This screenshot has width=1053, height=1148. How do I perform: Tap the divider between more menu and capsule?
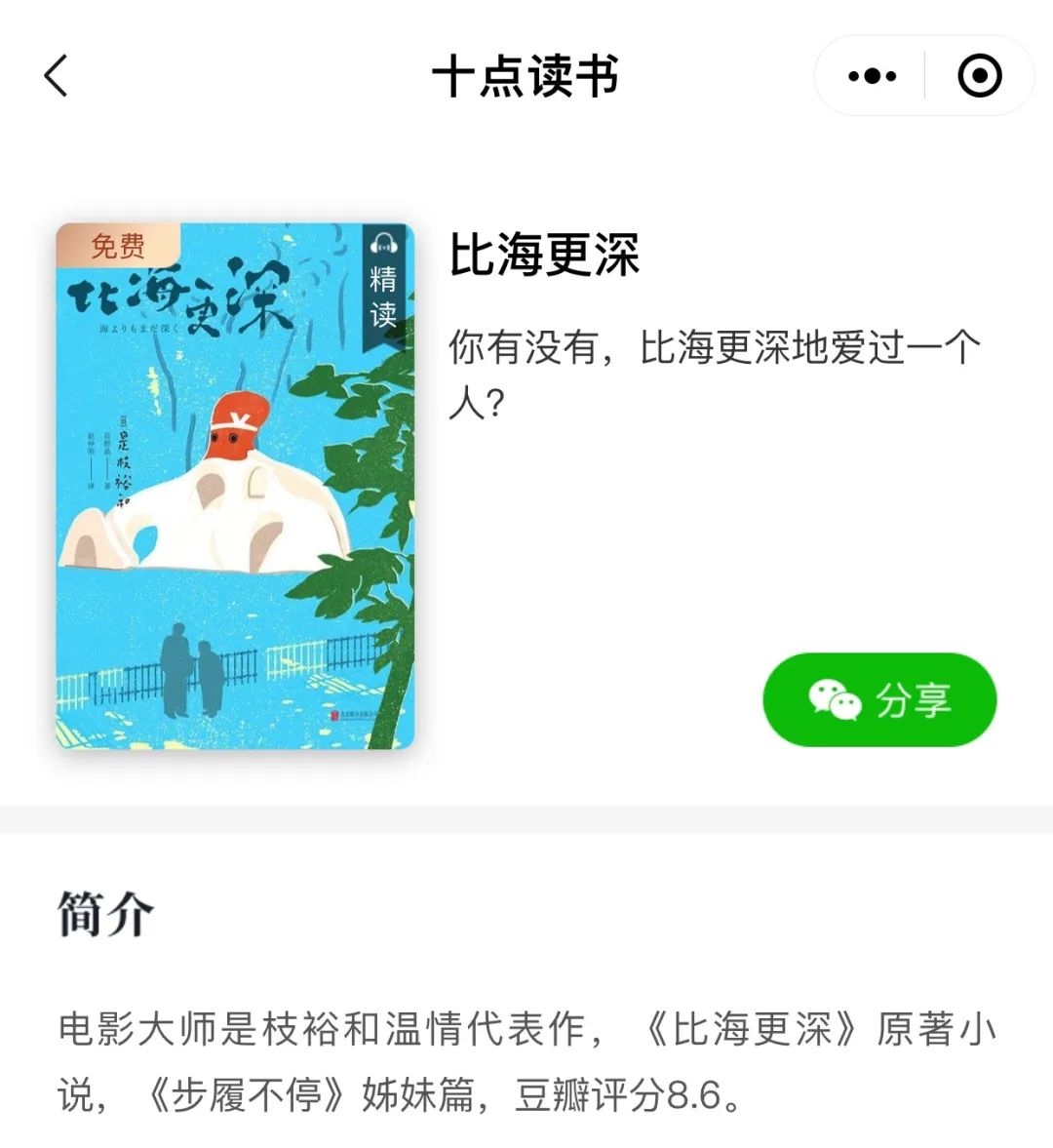pyautogui.click(x=923, y=74)
